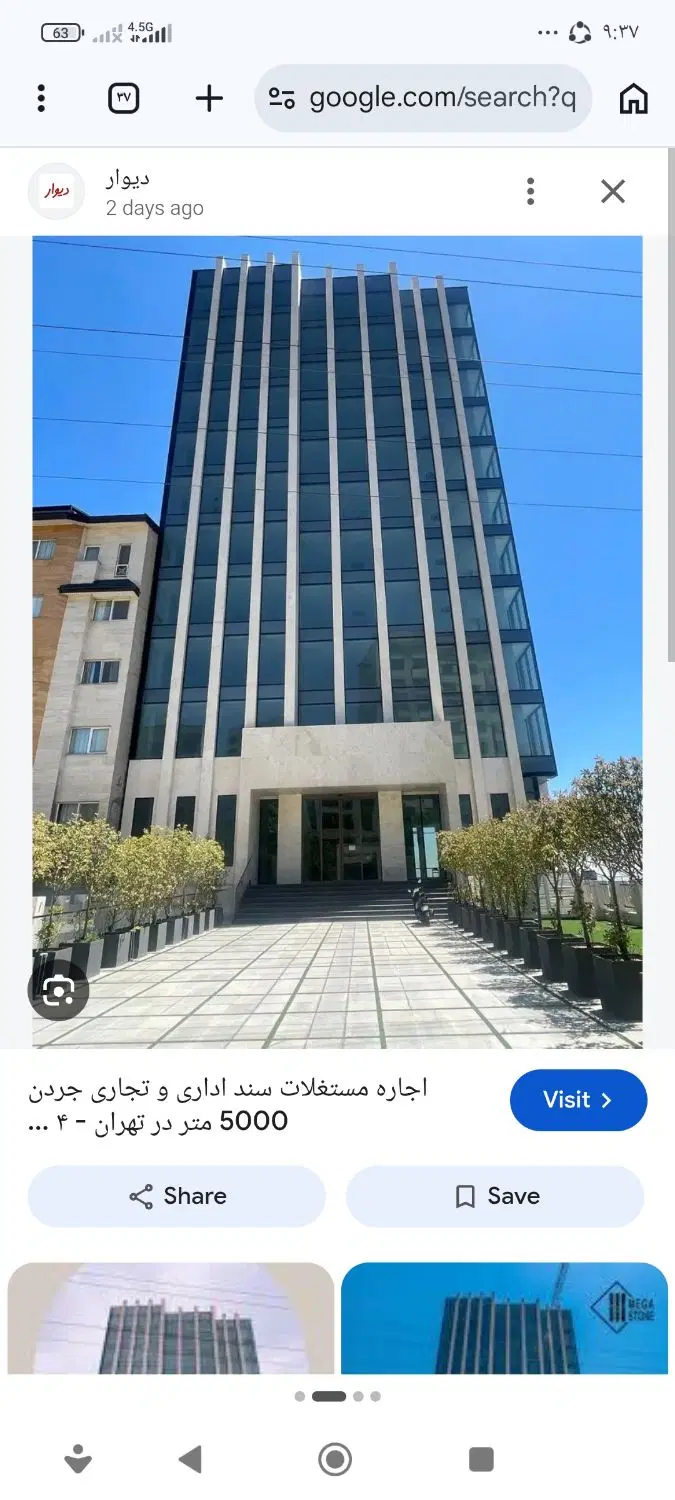675x1500 pixels.
Task: Go to the browser home page
Action: [634, 98]
